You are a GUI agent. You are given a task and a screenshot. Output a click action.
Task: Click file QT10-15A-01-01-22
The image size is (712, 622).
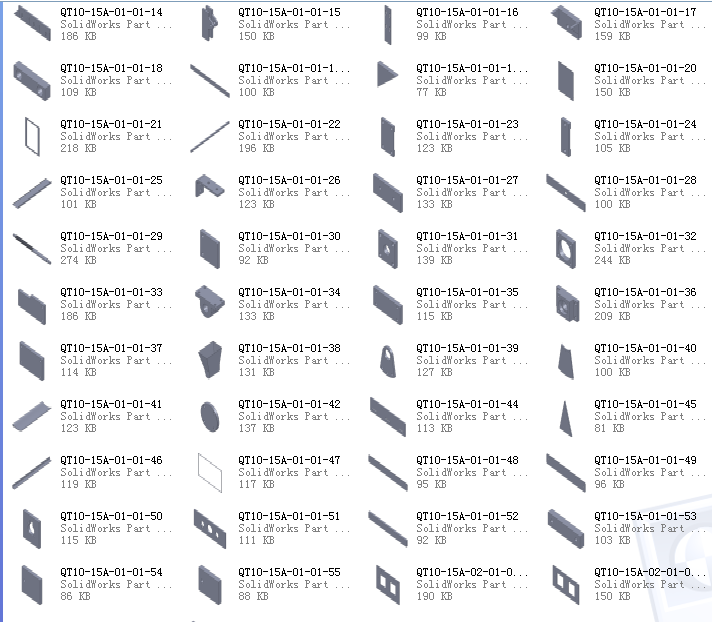(x=289, y=125)
